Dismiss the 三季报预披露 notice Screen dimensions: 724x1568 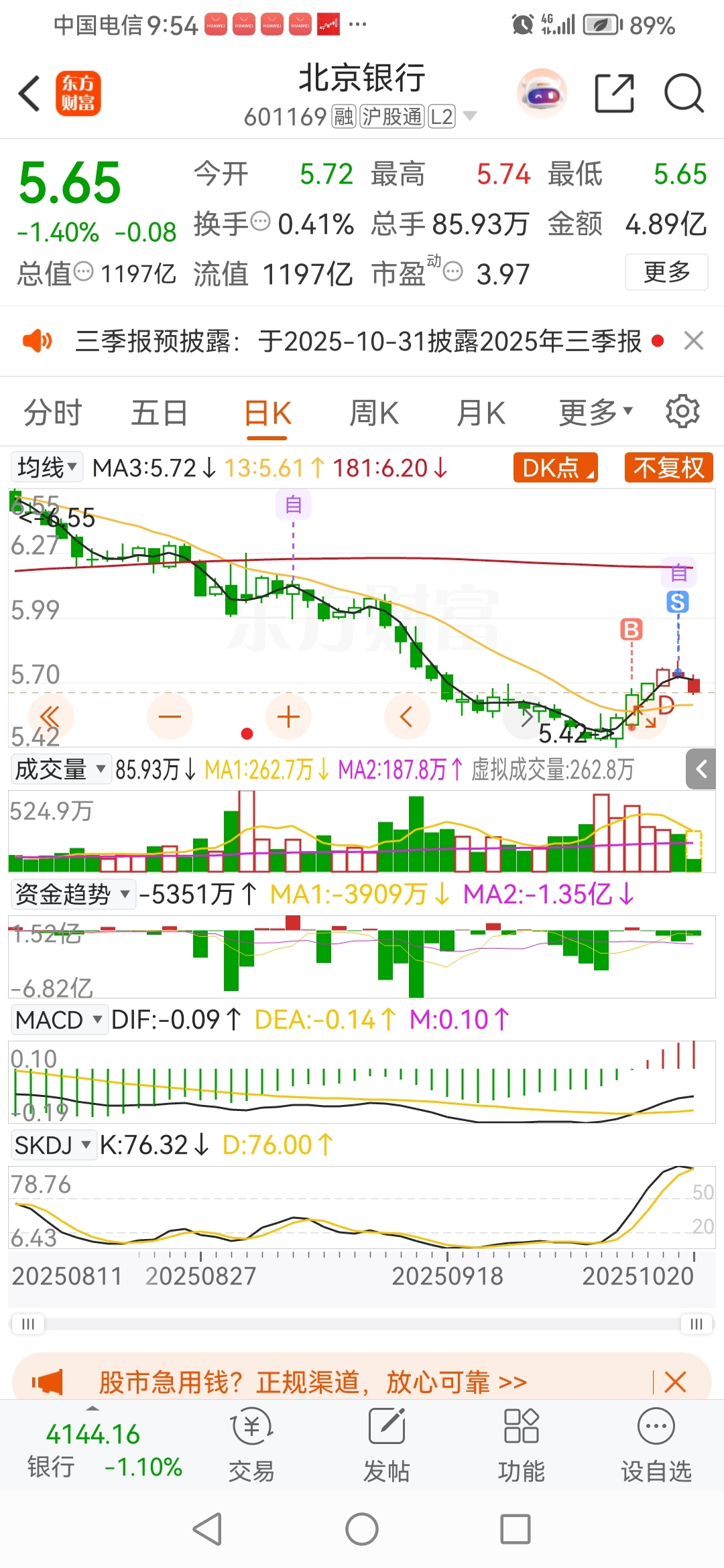[x=693, y=341]
